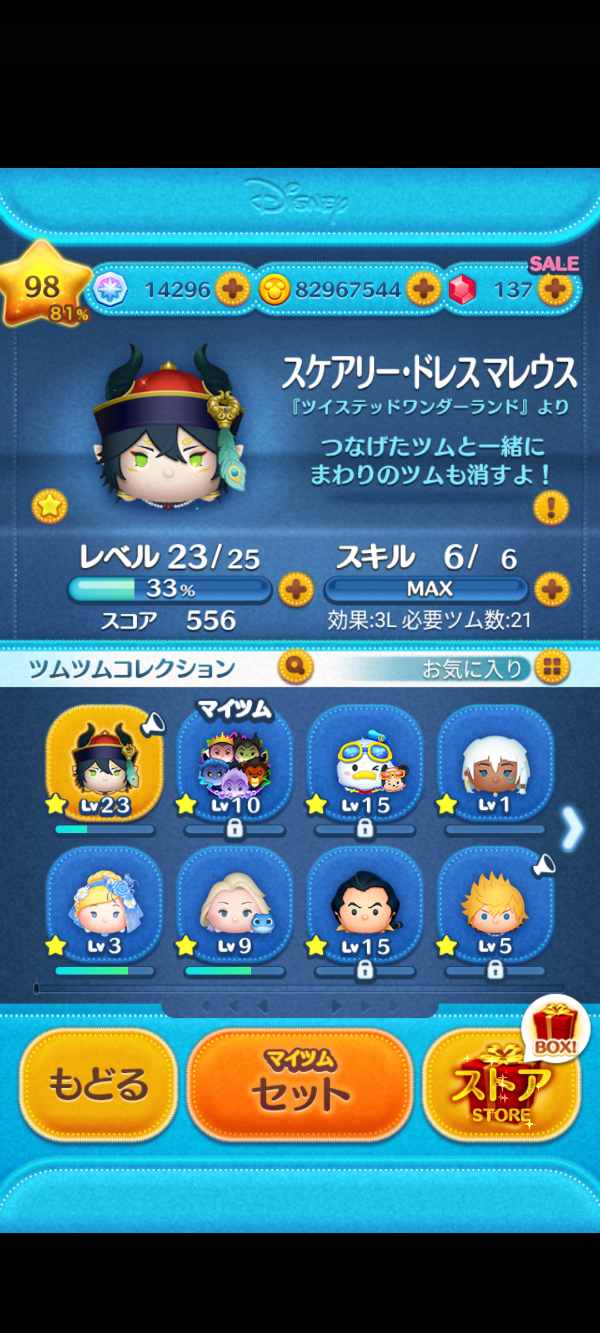
Task: Add more coins with the plus button
Action: click(422, 290)
